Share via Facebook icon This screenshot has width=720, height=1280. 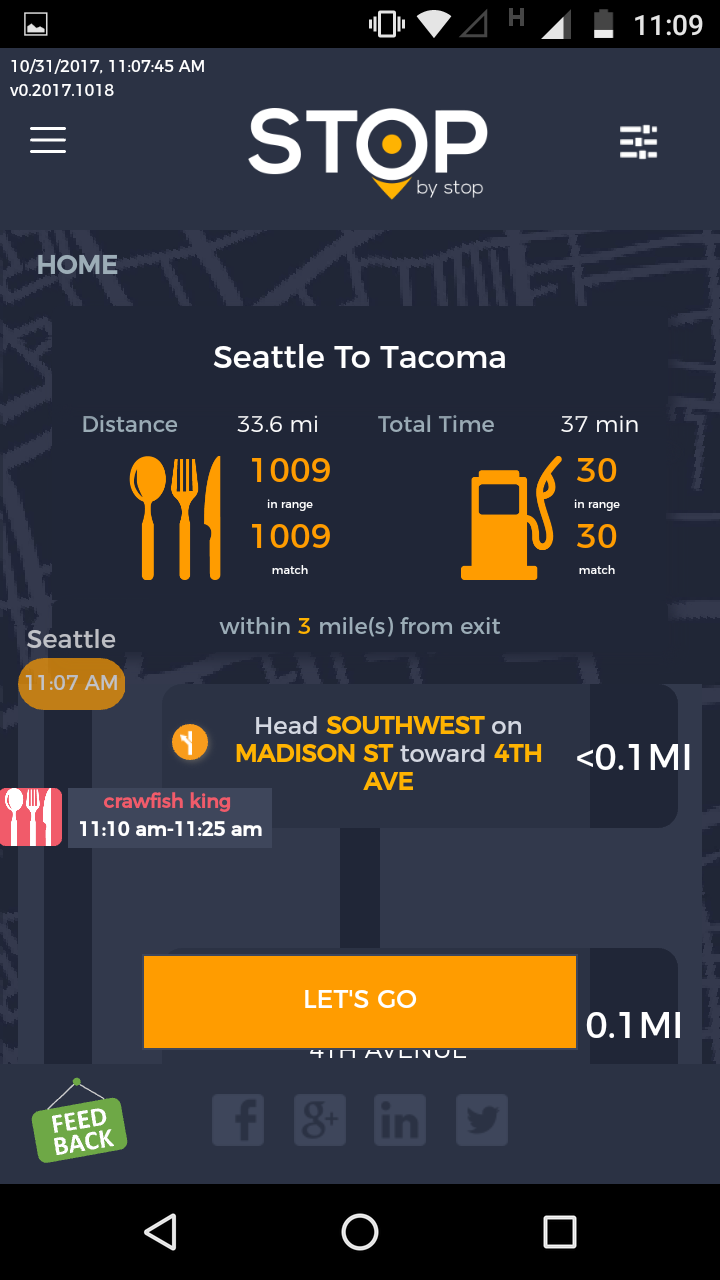pyautogui.click(x=238, y=1119)
